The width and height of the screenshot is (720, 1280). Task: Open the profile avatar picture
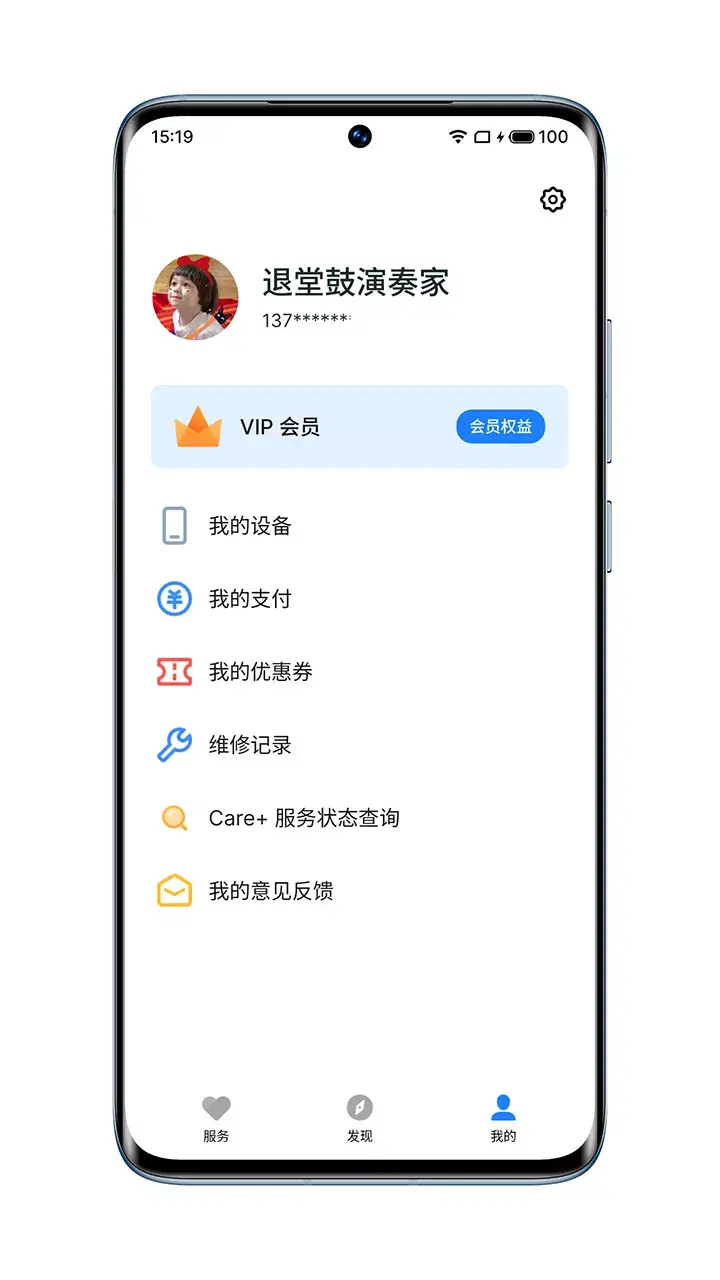[195, 297]
